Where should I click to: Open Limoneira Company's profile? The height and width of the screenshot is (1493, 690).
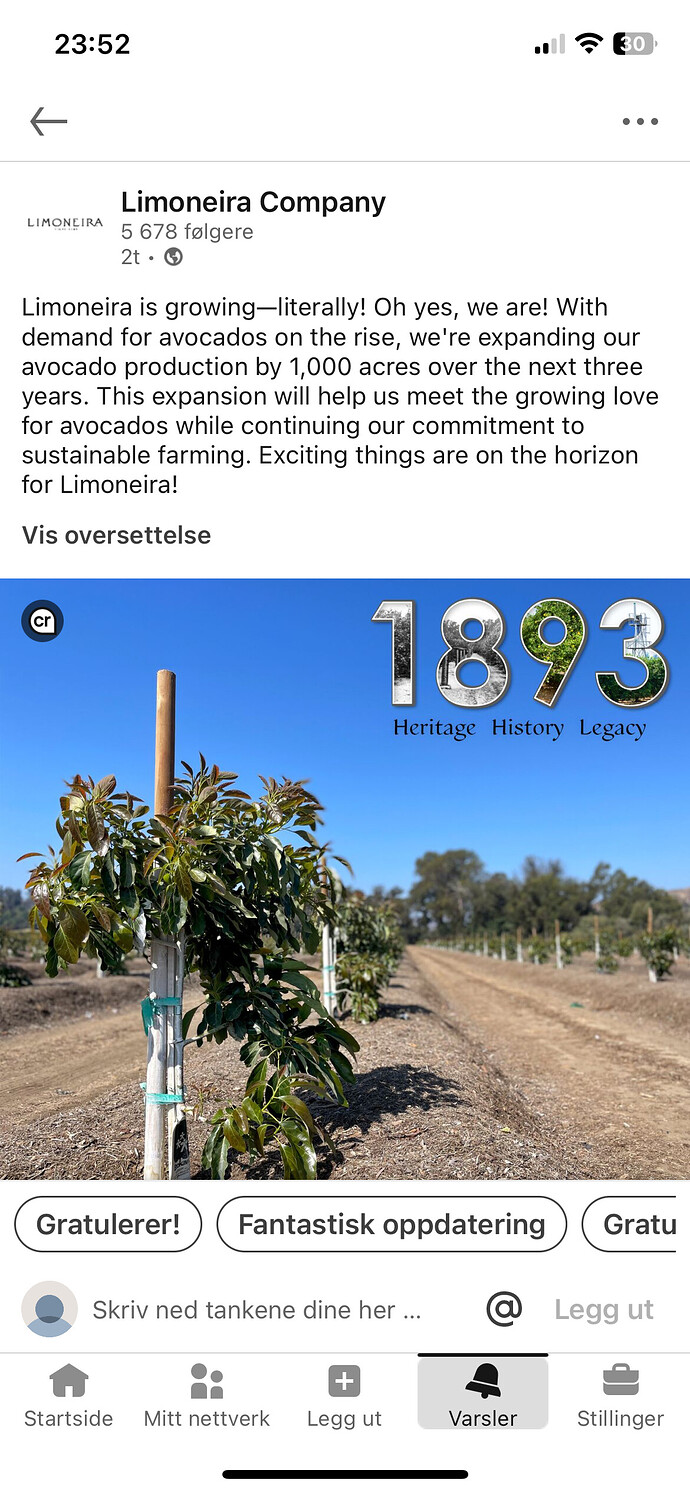point(252,203)
